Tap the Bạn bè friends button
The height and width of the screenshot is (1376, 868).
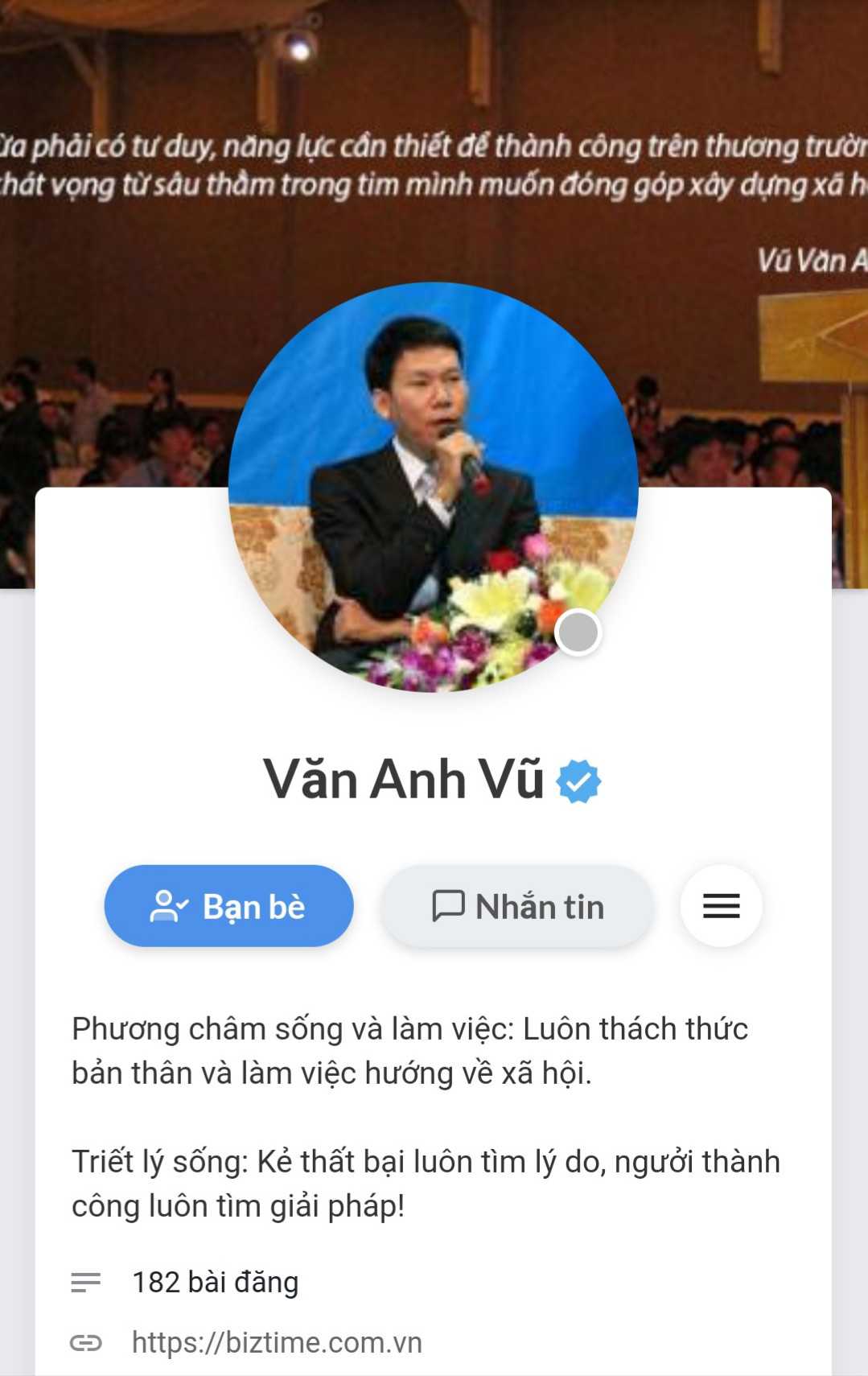pos(228,906)
